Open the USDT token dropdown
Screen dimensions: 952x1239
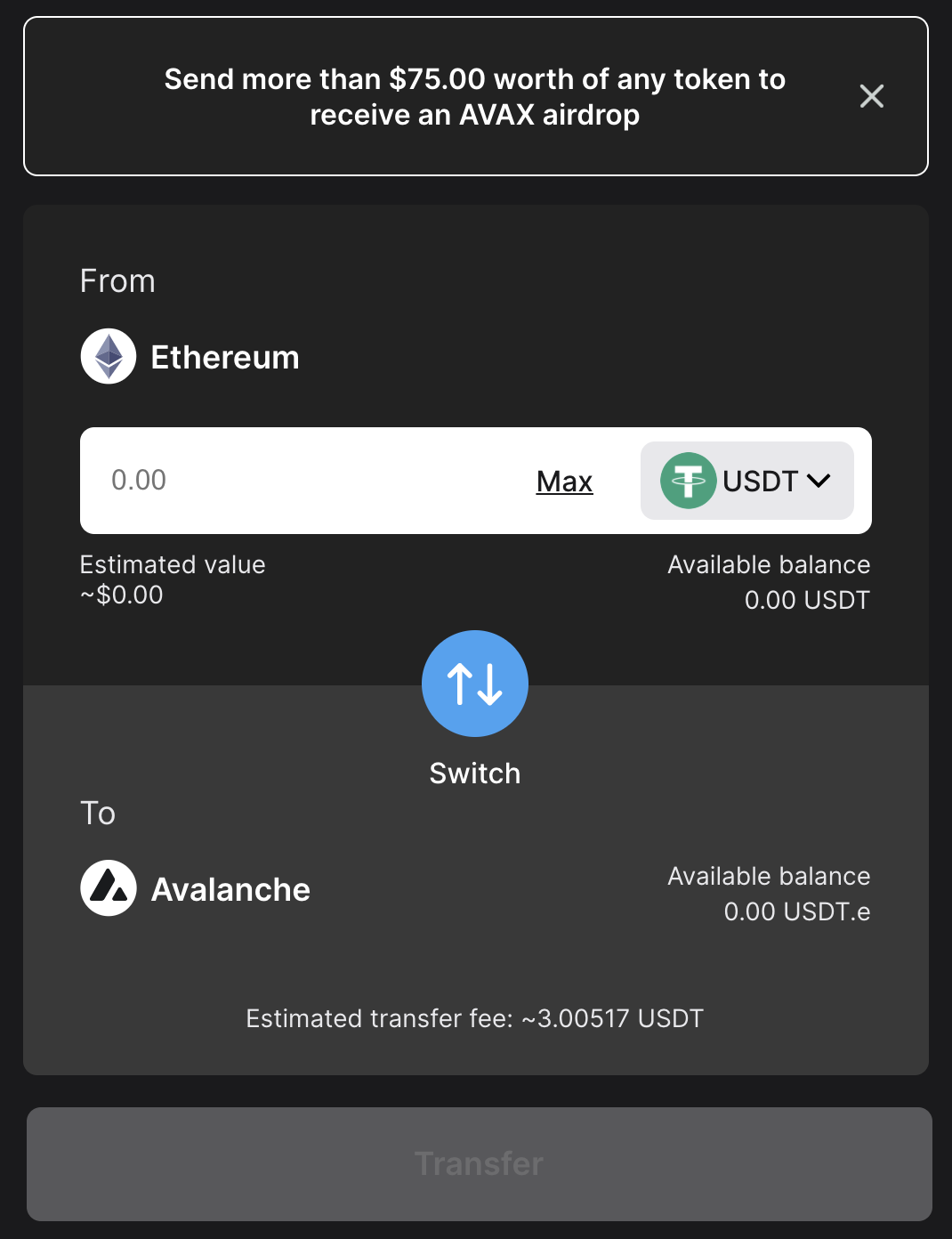coord(746,481)
